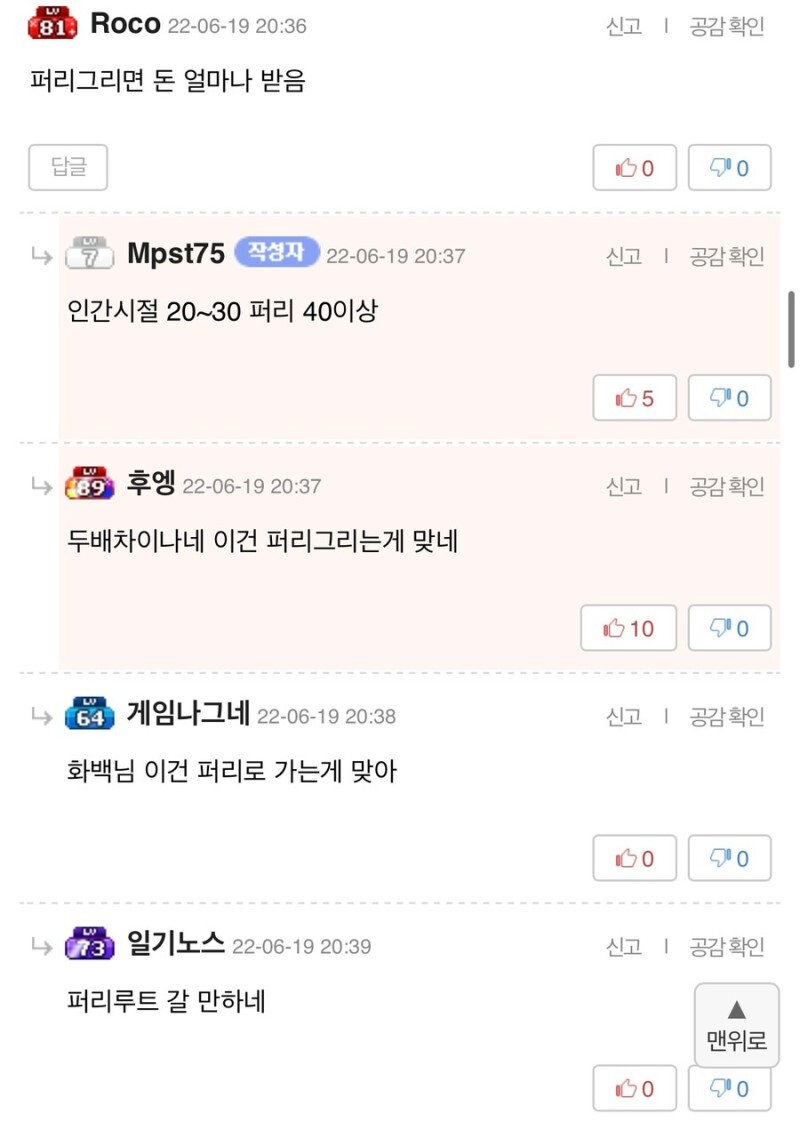Upvote 일기노스's reply
The height and width of the screenshot is (1122, 800).
(x=634, y=1088)
